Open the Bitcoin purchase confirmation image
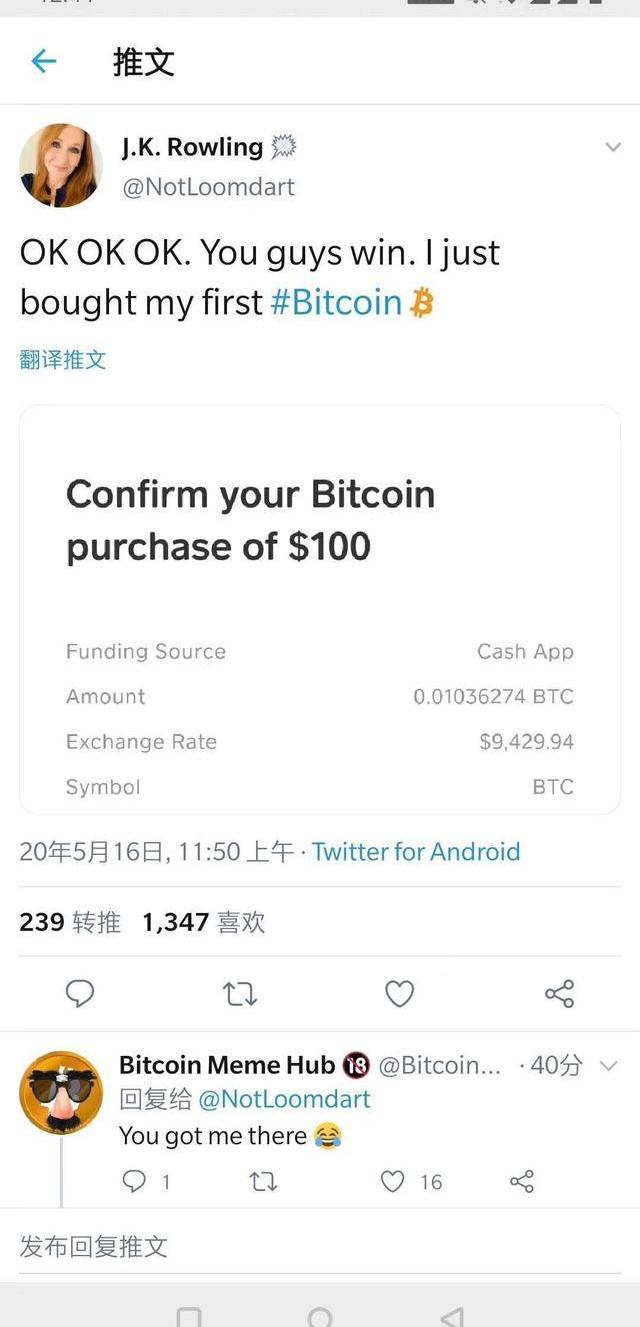This screenshot has width=640, height=1327. (x=320, y=609)
